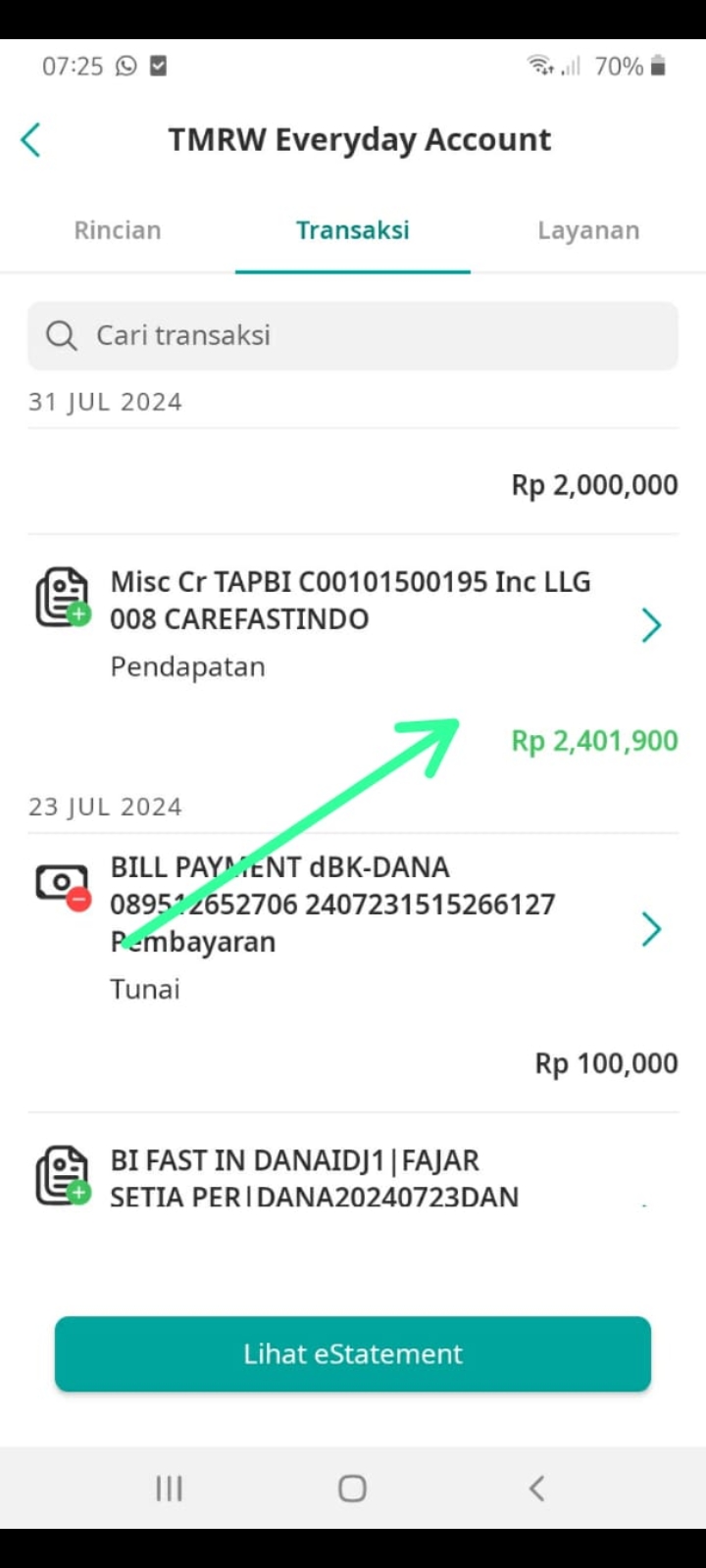View the BI FAST IN DANAIDJ1 transaction
Viewport: 706px width, 1568px height.
(353, 1179)
